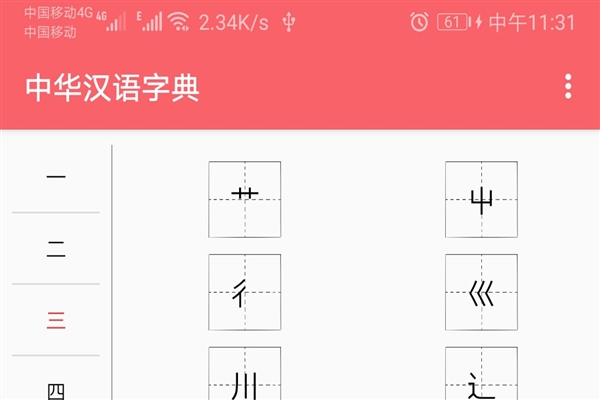Viewport: 600px width, 400px height.
Task: Open the overflow menu
Action: tap(568, 87)
